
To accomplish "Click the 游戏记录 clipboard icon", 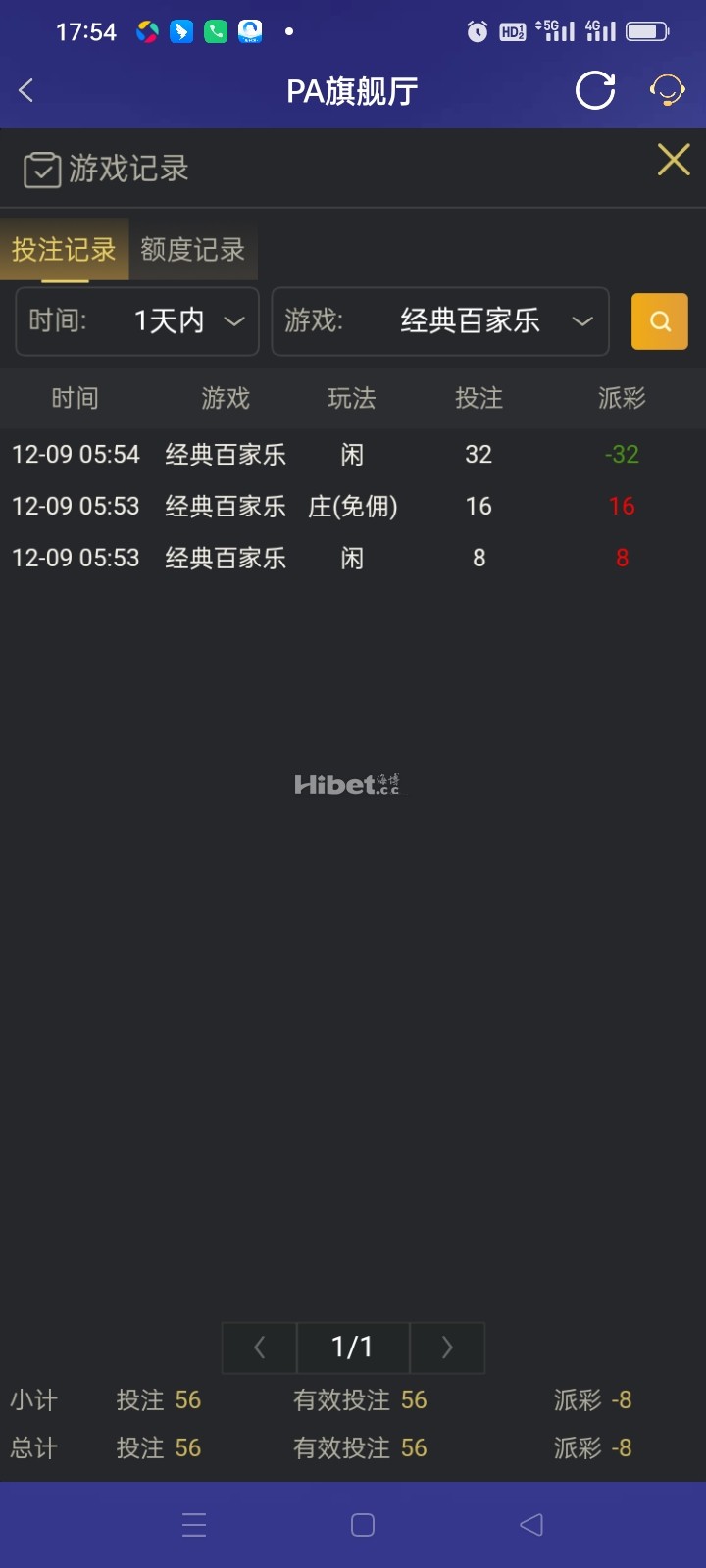I will point(41,169).
